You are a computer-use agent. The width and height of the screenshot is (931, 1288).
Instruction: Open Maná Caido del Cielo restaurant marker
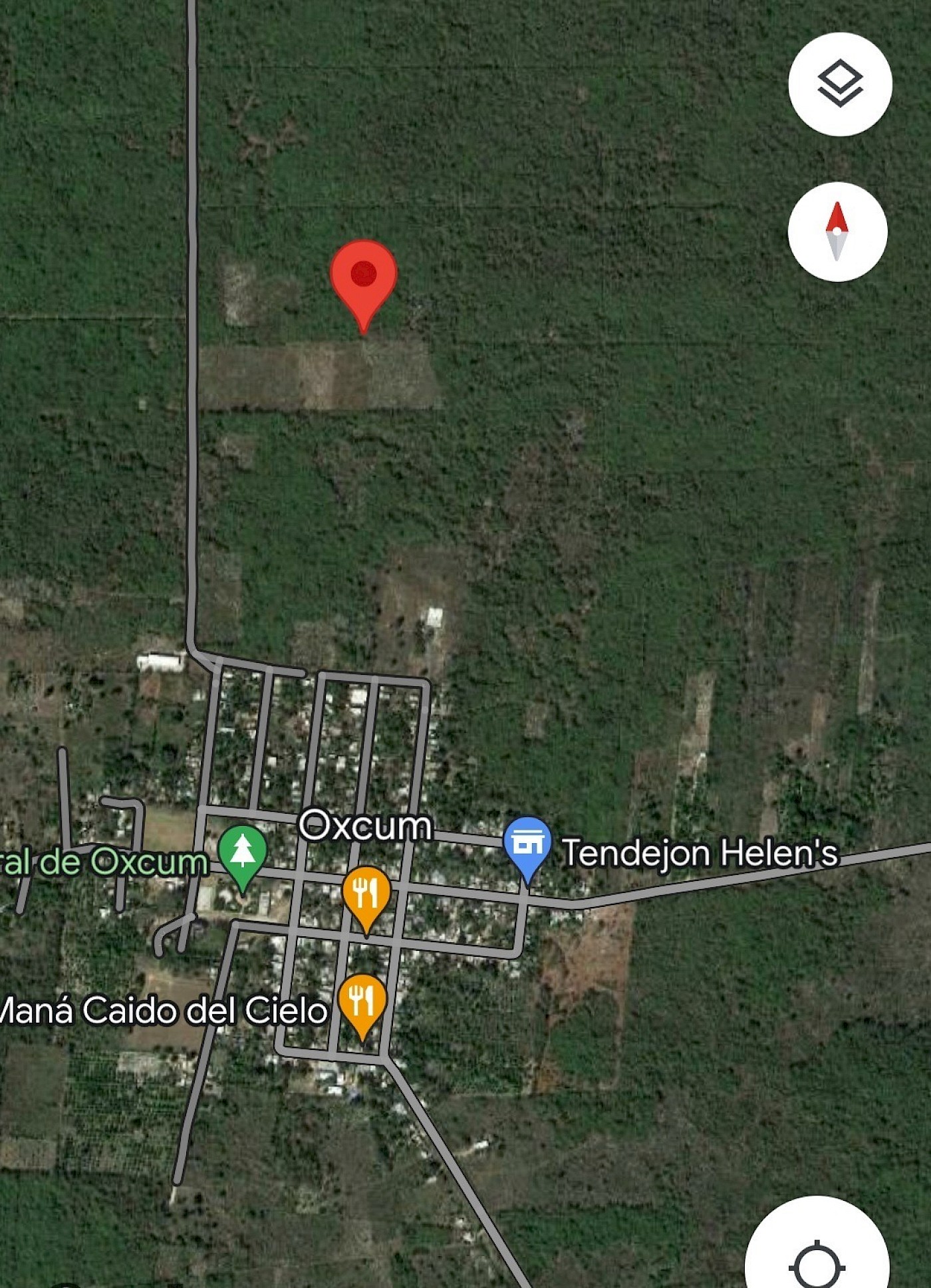tap(362, 1001)
